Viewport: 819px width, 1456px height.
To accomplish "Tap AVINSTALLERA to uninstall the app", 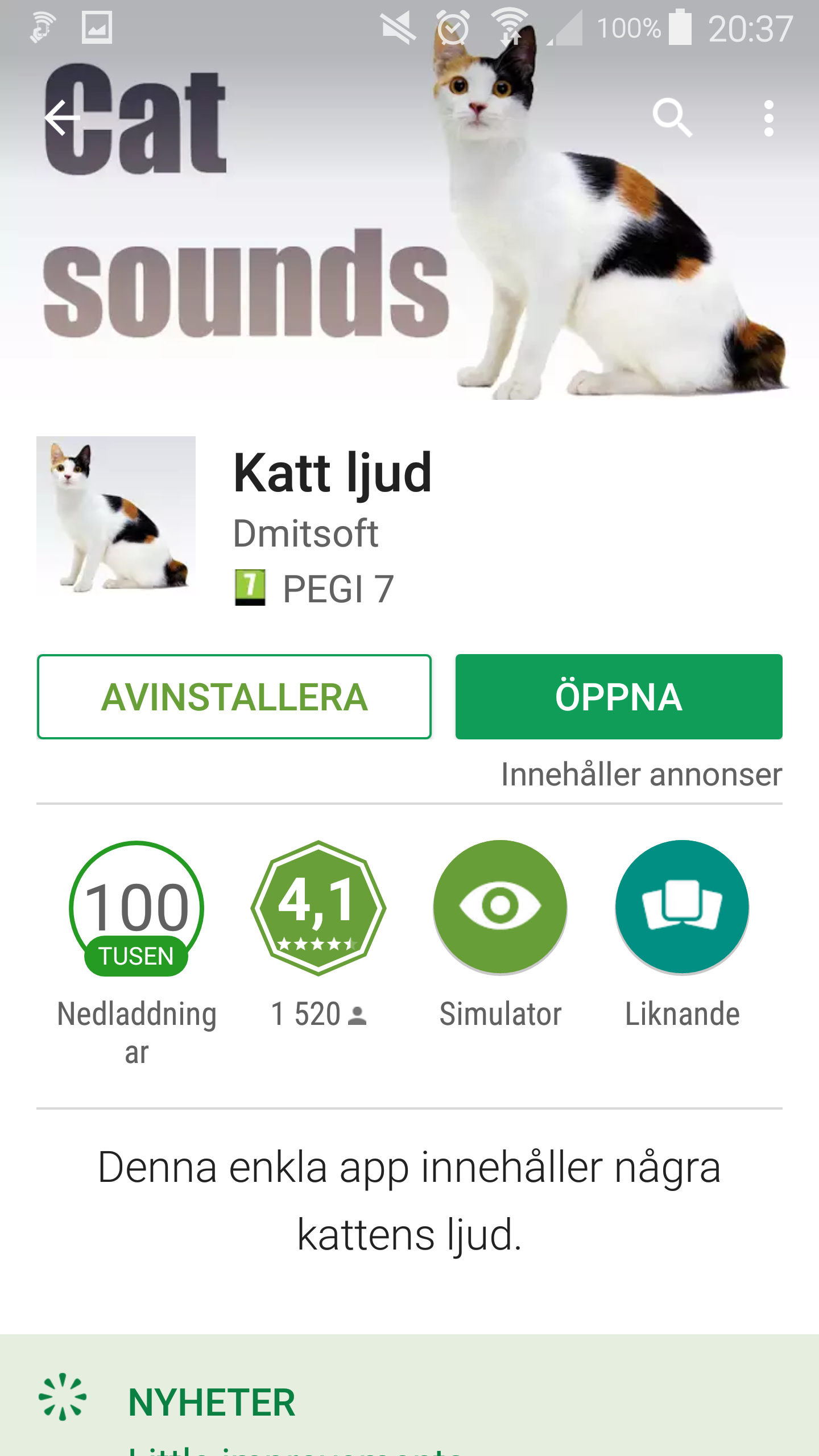I will point(234,697).
